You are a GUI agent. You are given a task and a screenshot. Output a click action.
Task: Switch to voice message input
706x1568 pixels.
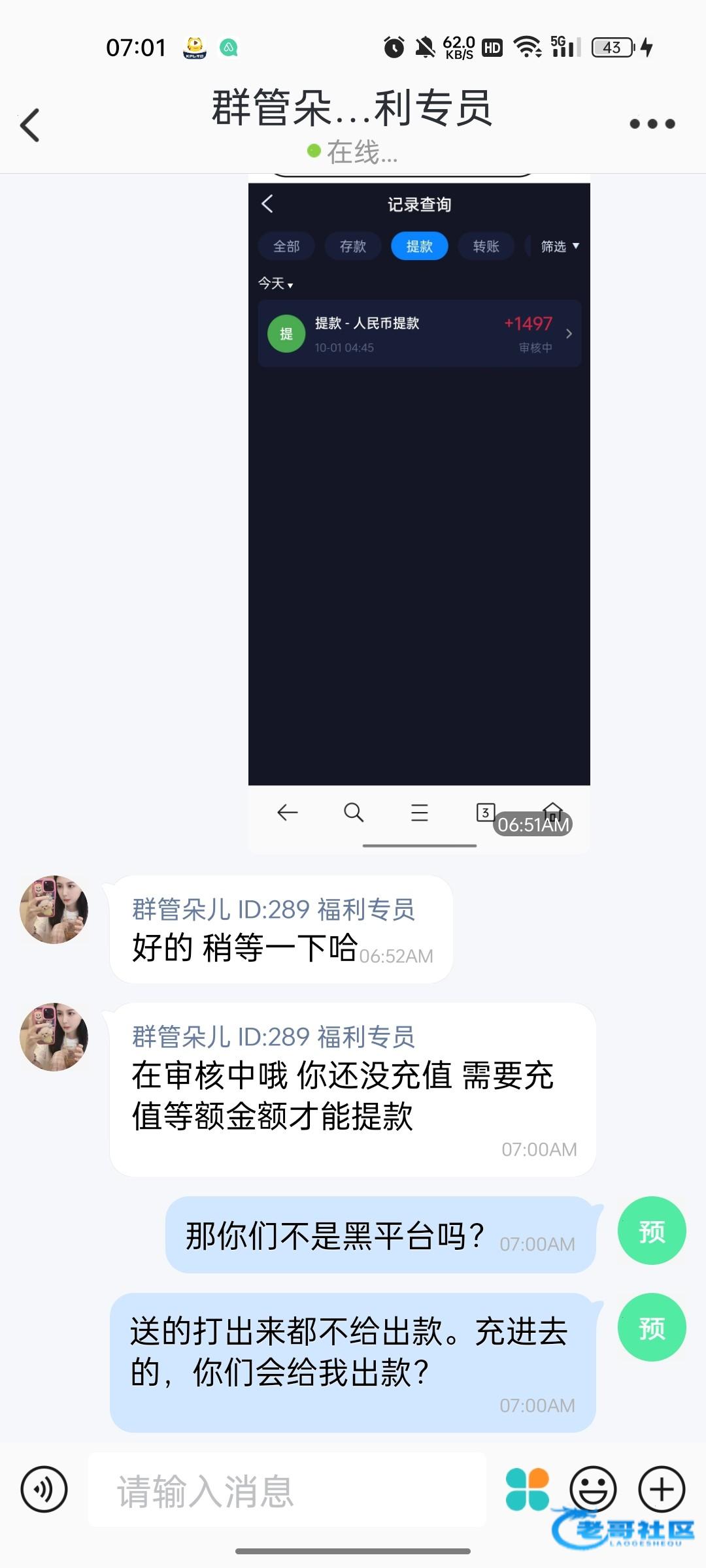[x=44, y=1490]
